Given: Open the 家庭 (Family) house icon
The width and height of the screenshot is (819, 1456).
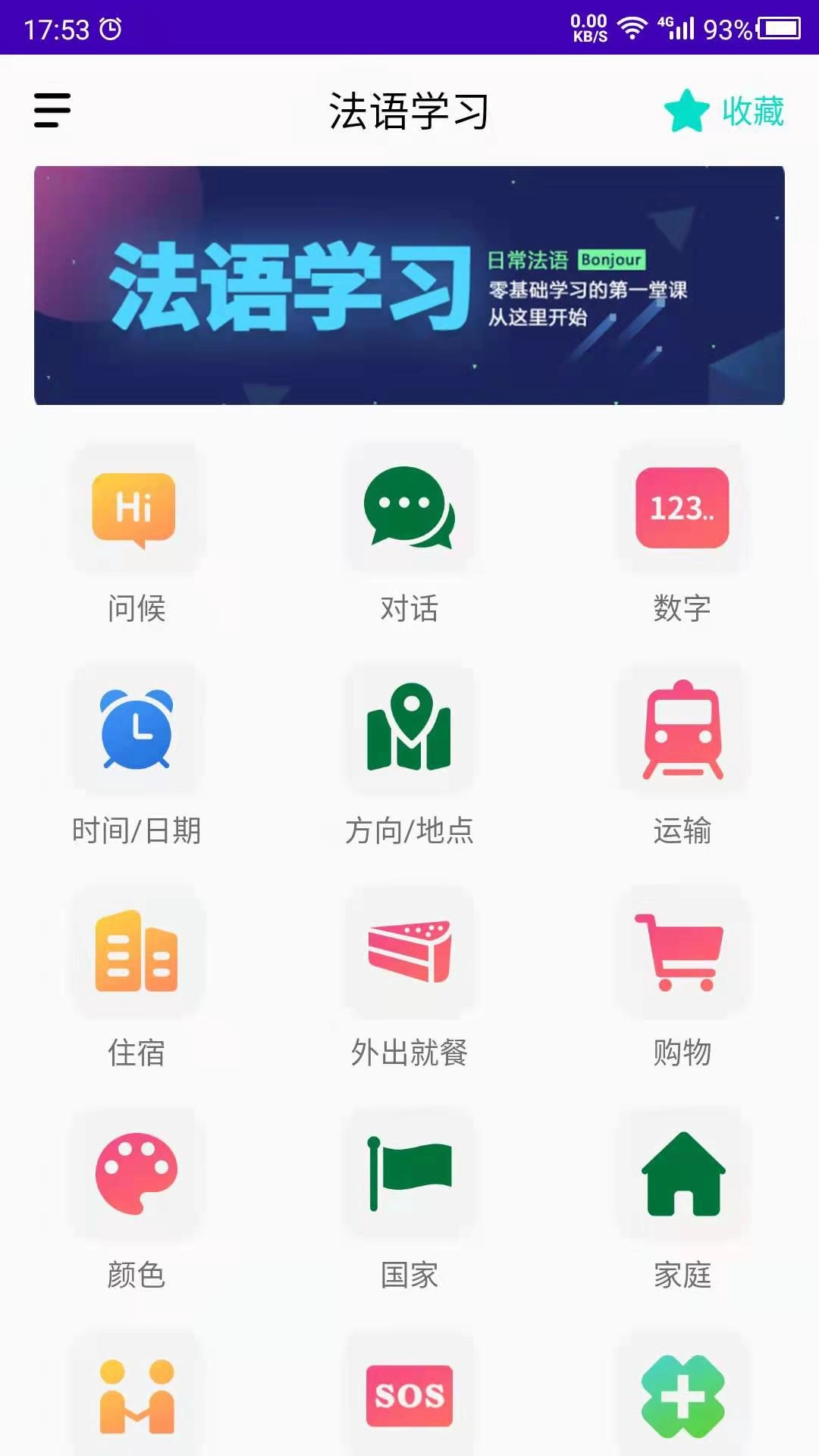Looking at the screenshot, I should click(x=682, y=1173).
